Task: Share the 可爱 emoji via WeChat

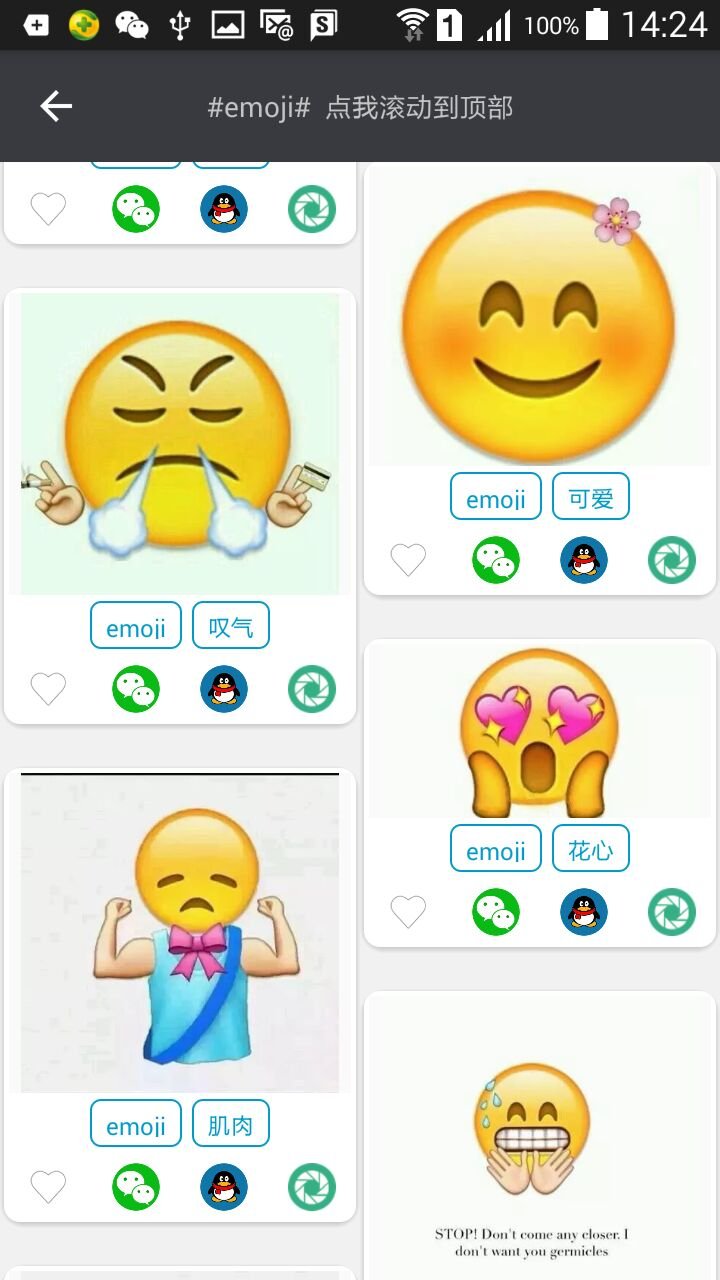Action: pos(496,560)
